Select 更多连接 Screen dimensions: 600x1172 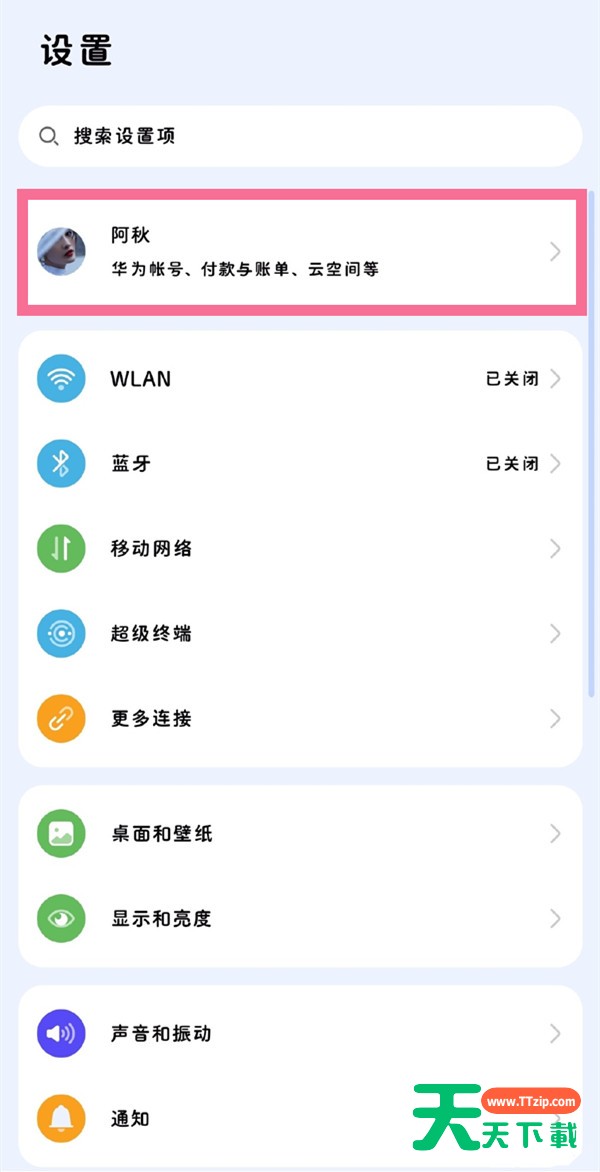click(300, 720)
